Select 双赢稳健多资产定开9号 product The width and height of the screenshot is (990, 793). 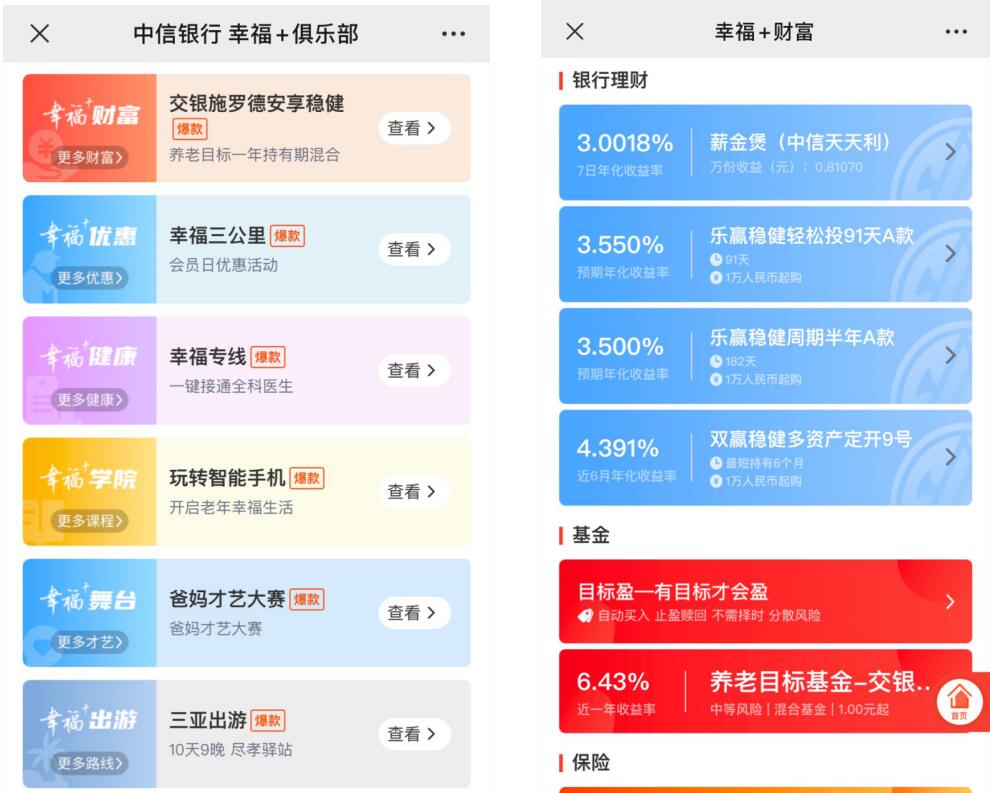pyautogui.click(x=765, y=457)
